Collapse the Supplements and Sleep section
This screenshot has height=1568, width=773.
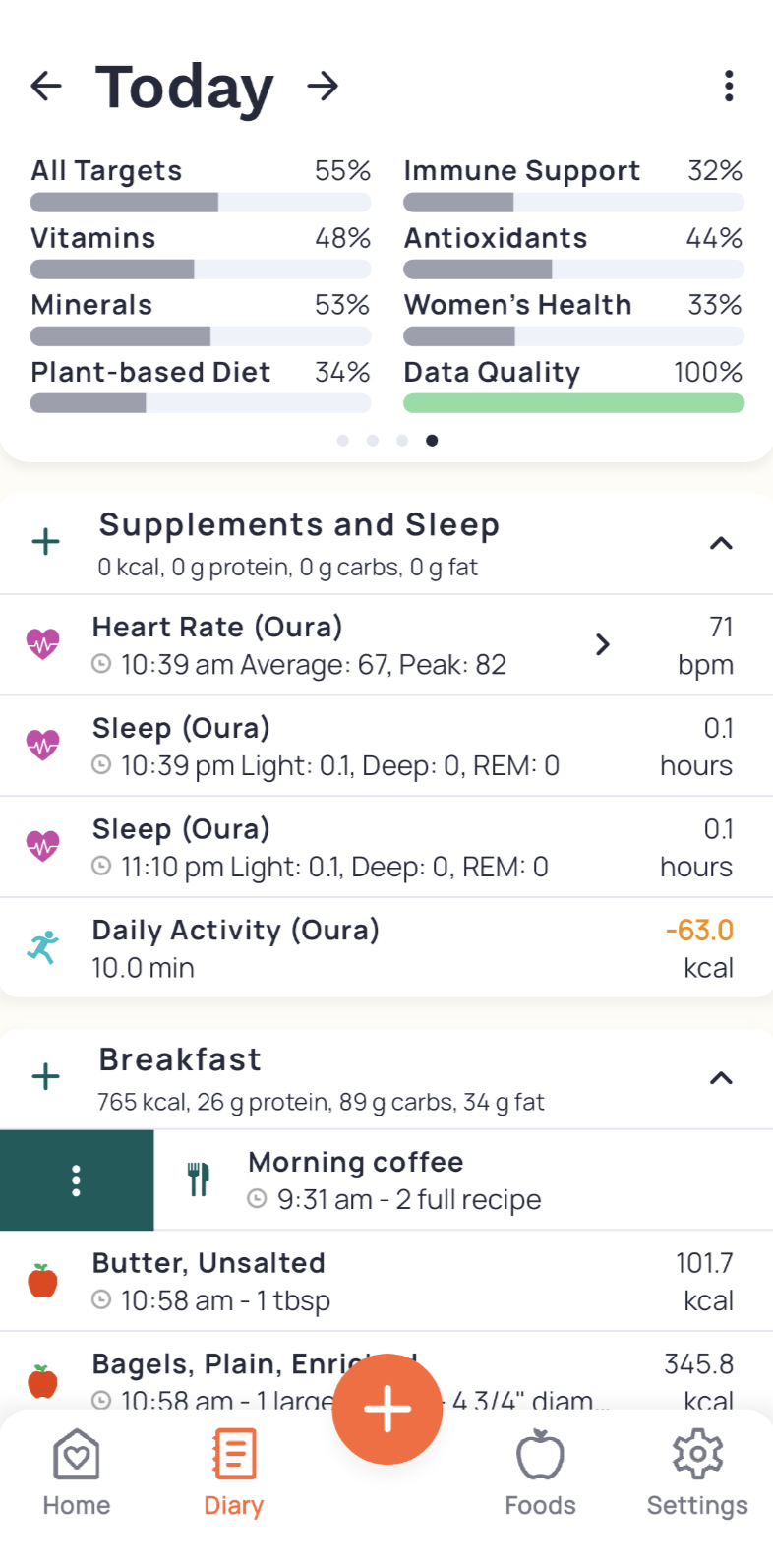[x=721, y=543]
